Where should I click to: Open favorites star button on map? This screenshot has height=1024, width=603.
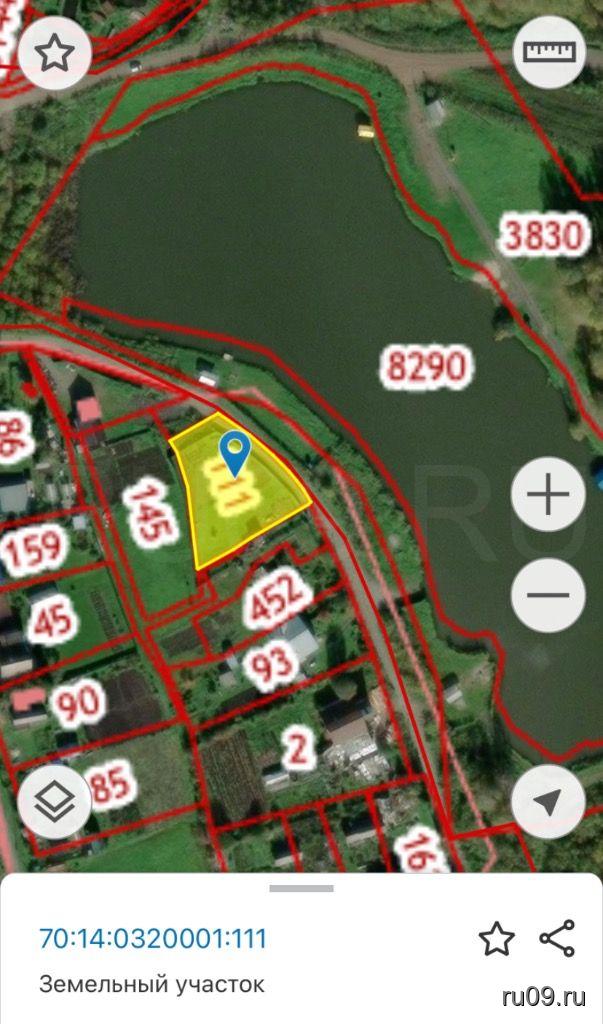tap(54, 54)
